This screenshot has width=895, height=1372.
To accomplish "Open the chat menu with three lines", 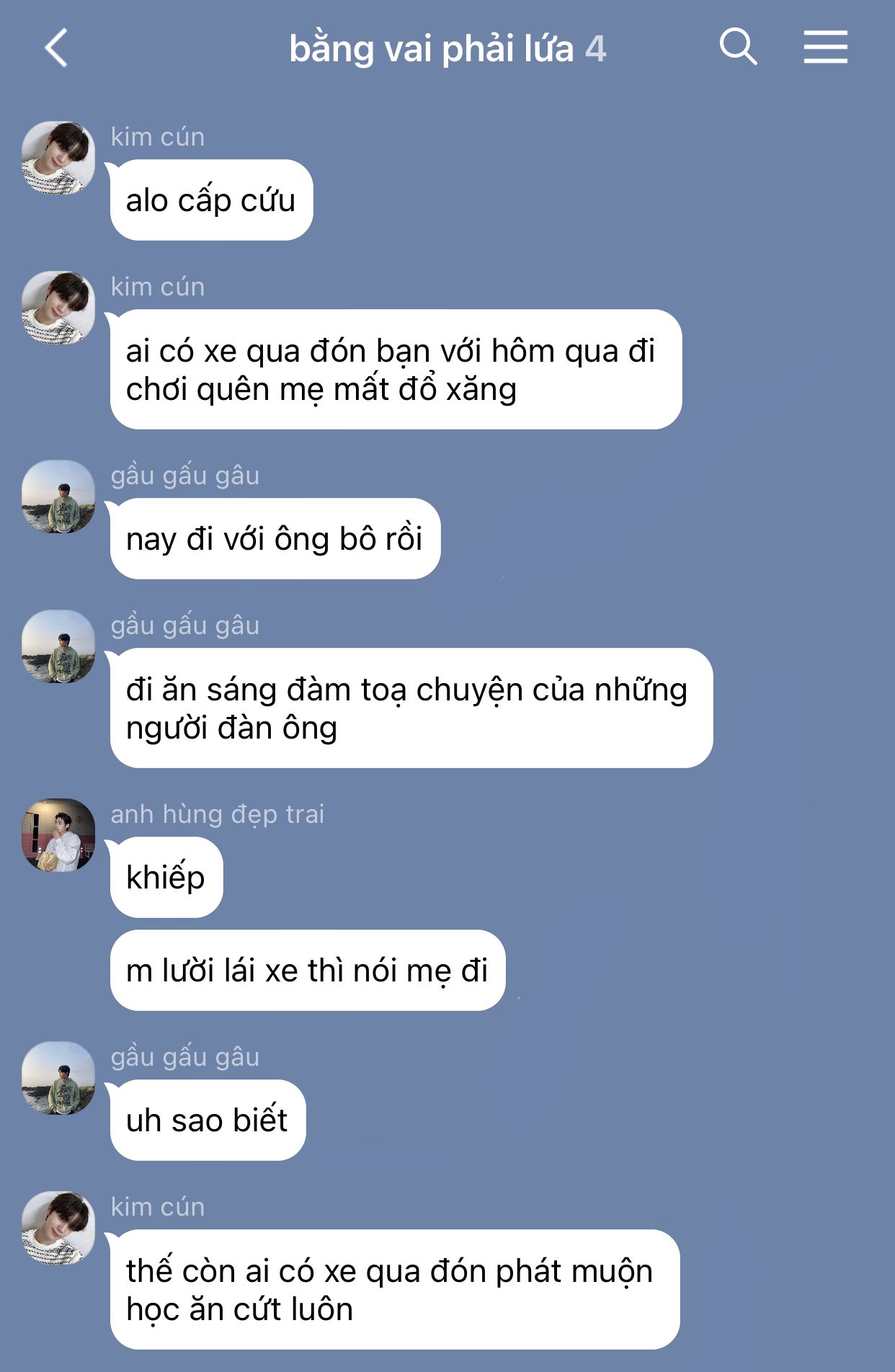I will tap(825, 48).
